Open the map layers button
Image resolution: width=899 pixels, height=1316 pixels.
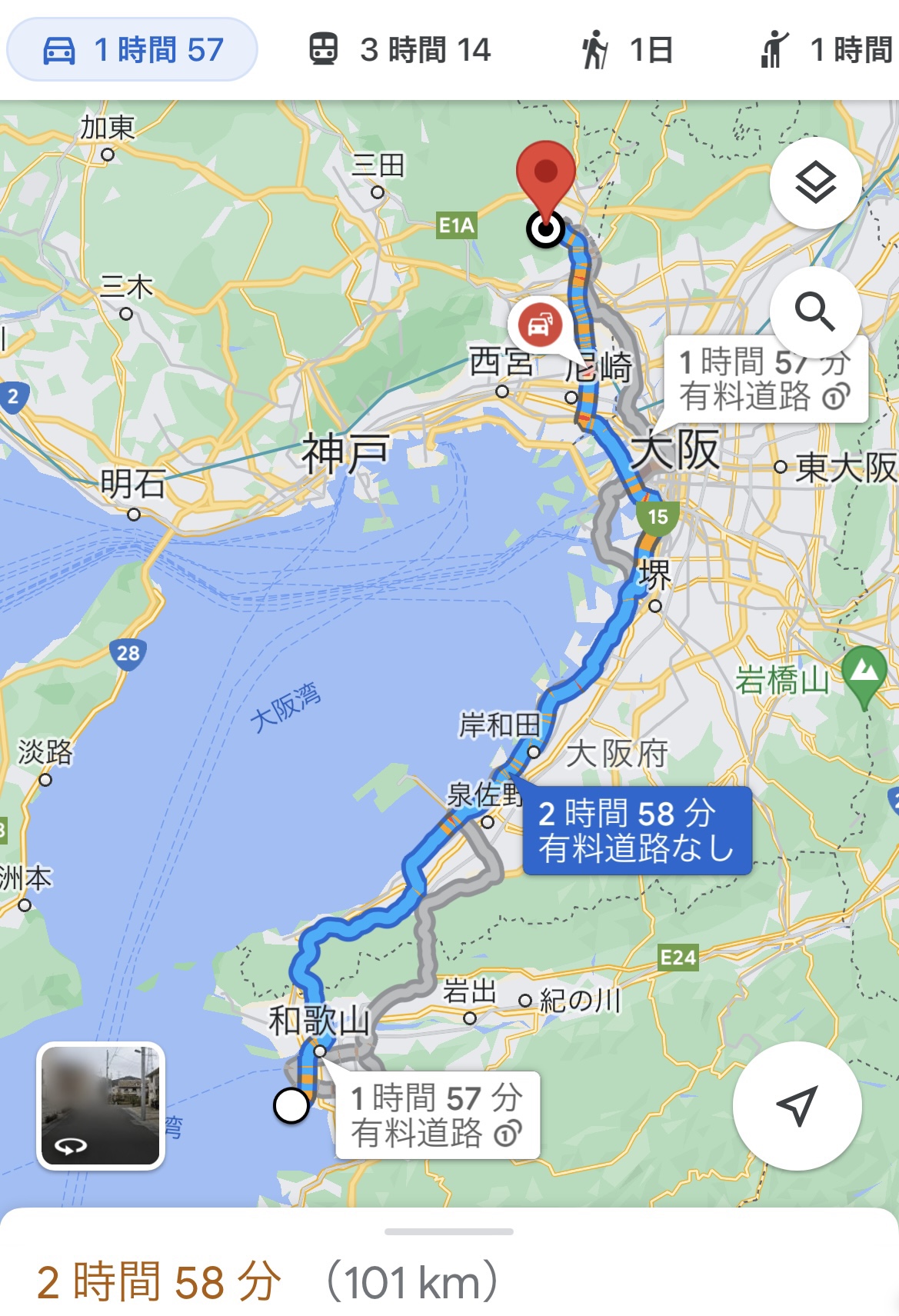point(815,183)
